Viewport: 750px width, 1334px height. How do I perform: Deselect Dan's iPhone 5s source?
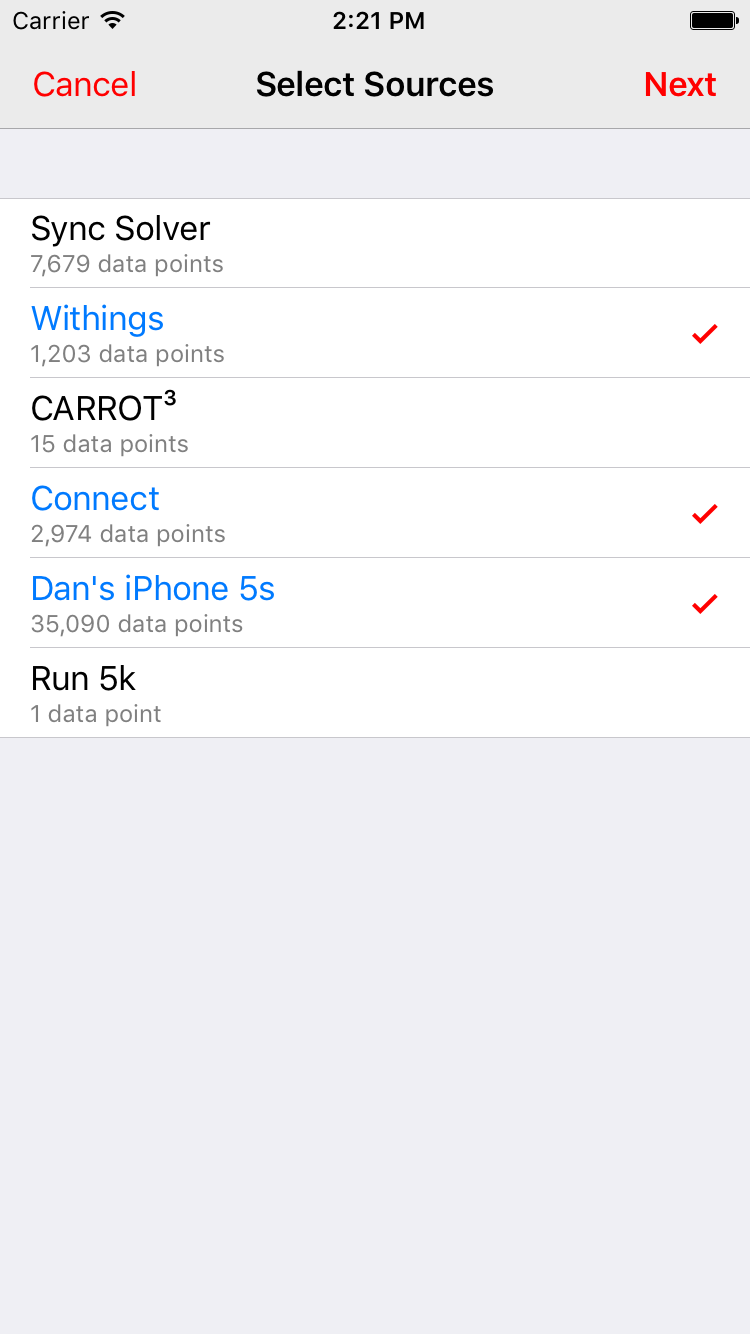click(375, 603)
